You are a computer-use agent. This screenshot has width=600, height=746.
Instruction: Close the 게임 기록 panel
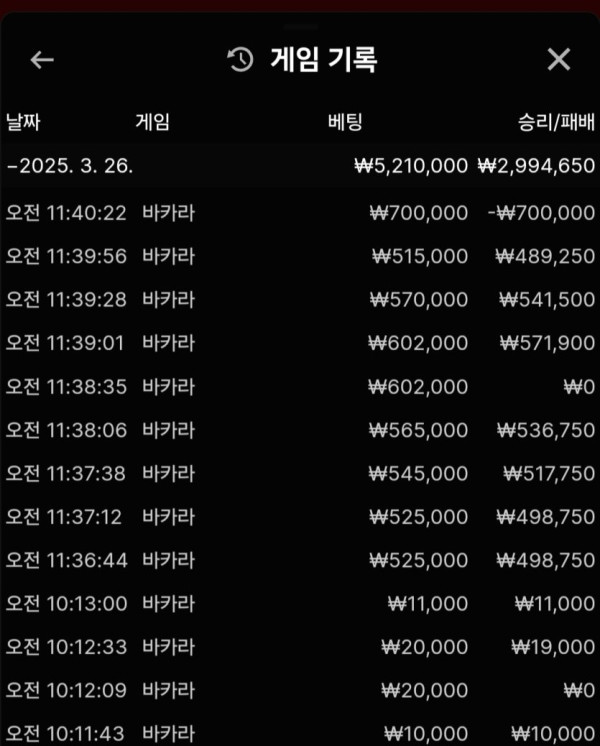click(558, 60)
